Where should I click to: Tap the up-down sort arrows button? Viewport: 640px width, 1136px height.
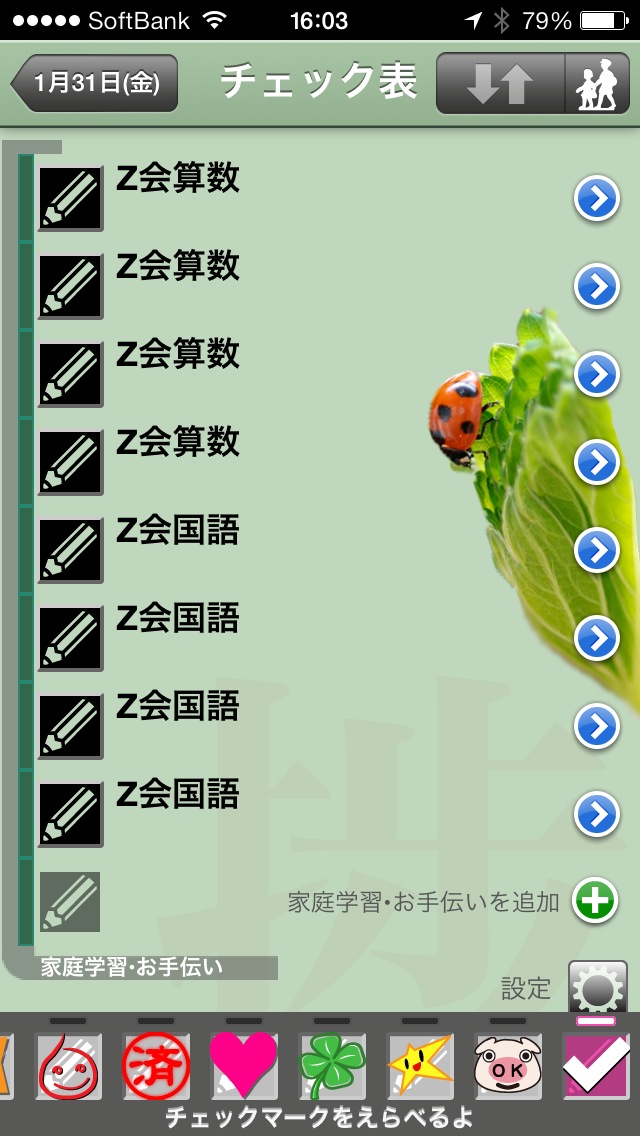point(500,84)
